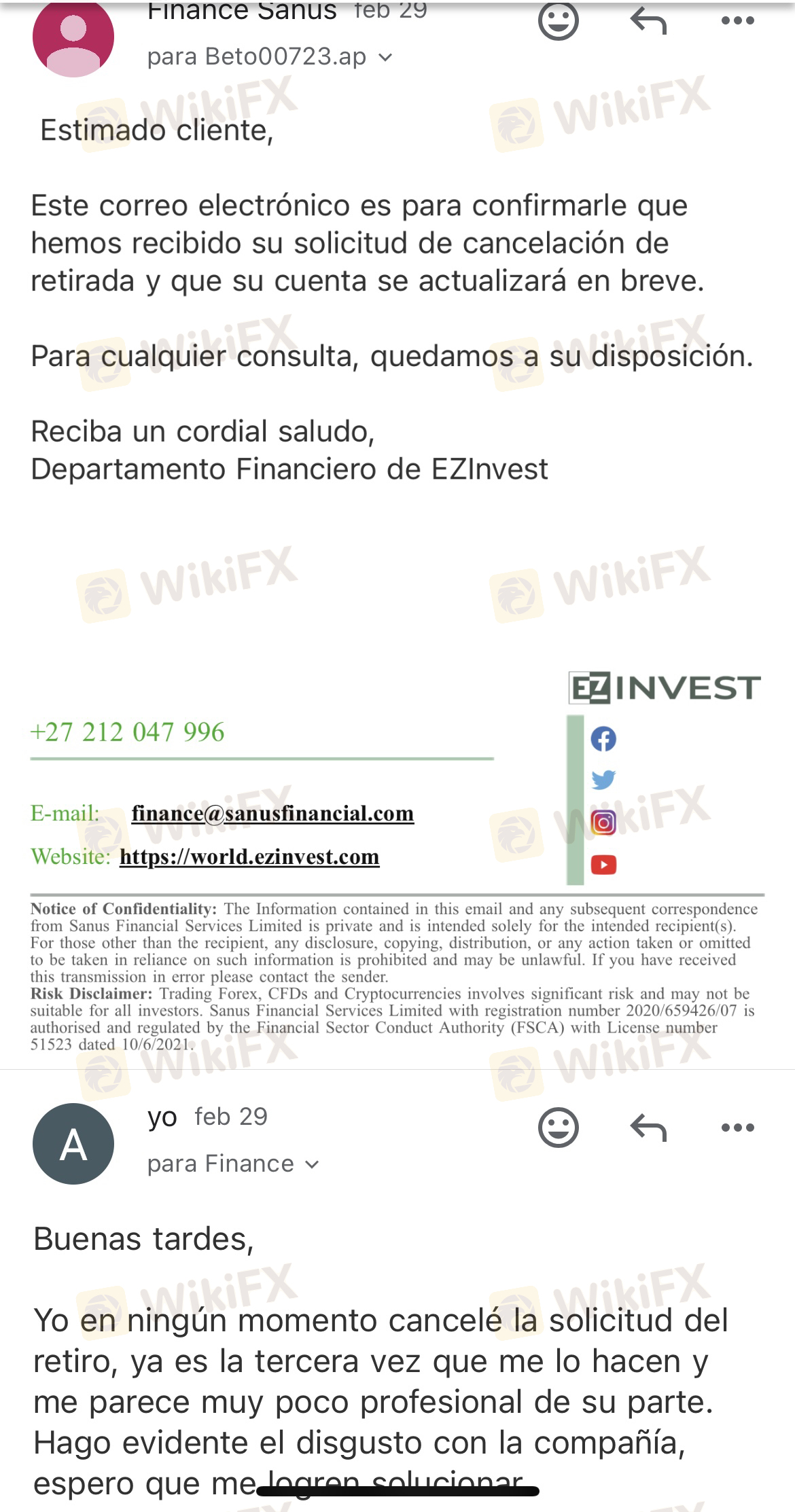Viewport: 795px width, 1512px height.
Task: Add emoji reaction to the 'yo' message
Action: coord(558,1128)
